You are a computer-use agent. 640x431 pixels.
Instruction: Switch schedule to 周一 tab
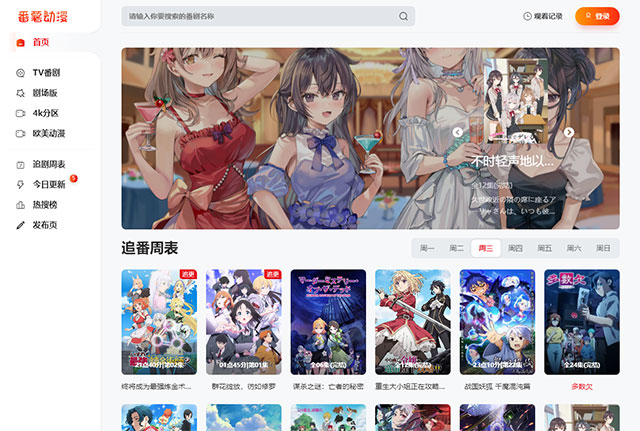point(427,248)
